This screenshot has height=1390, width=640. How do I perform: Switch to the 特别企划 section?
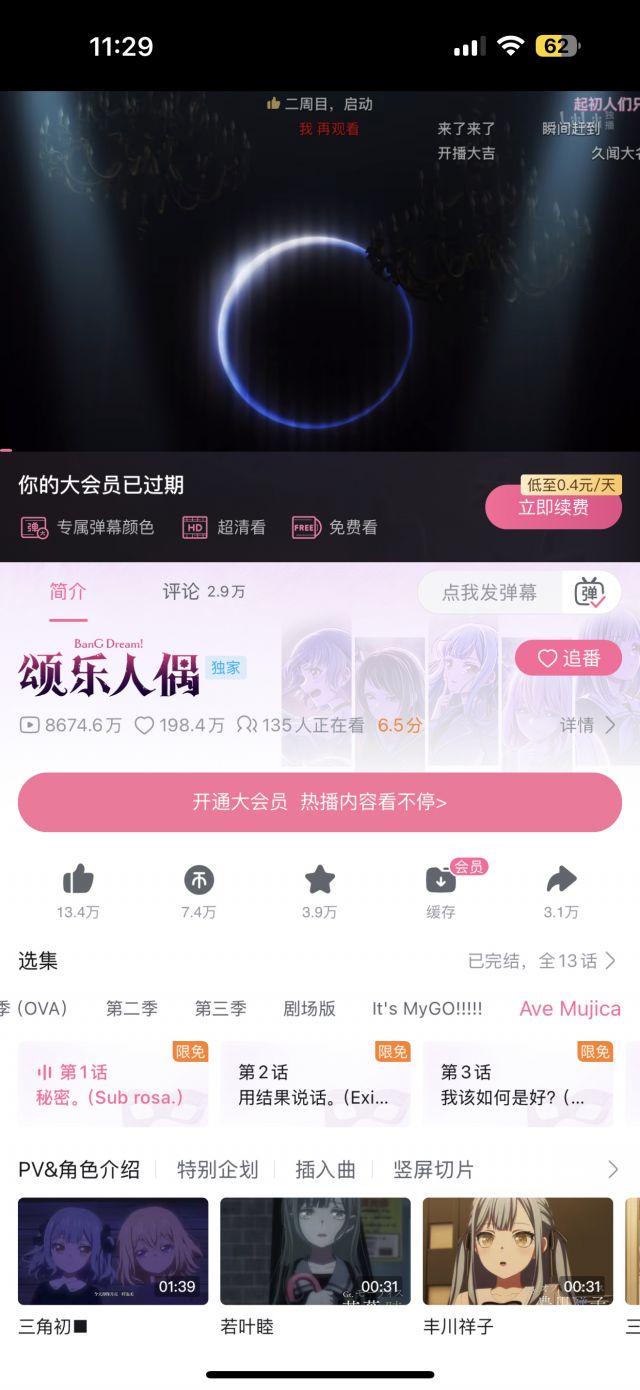coord(218,1169)
